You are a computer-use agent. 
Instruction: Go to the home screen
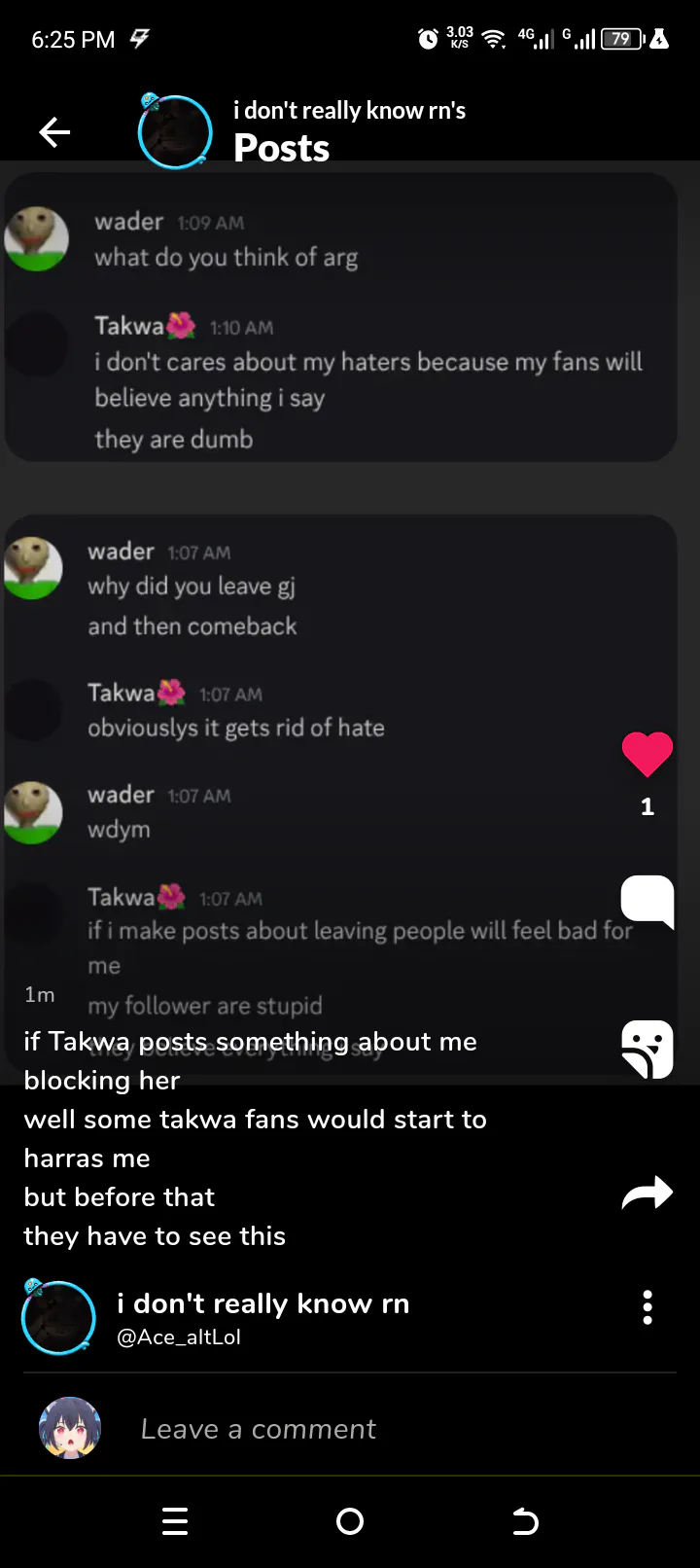click(x=350, y=1521)
